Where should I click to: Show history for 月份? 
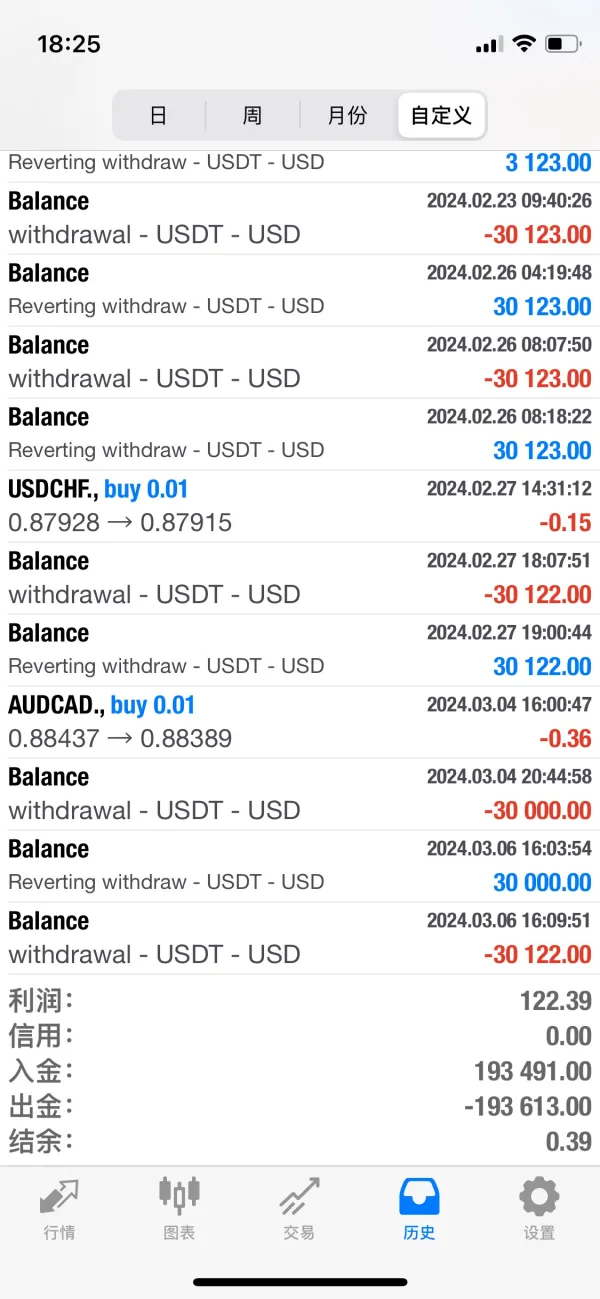(x=347, y=116)
